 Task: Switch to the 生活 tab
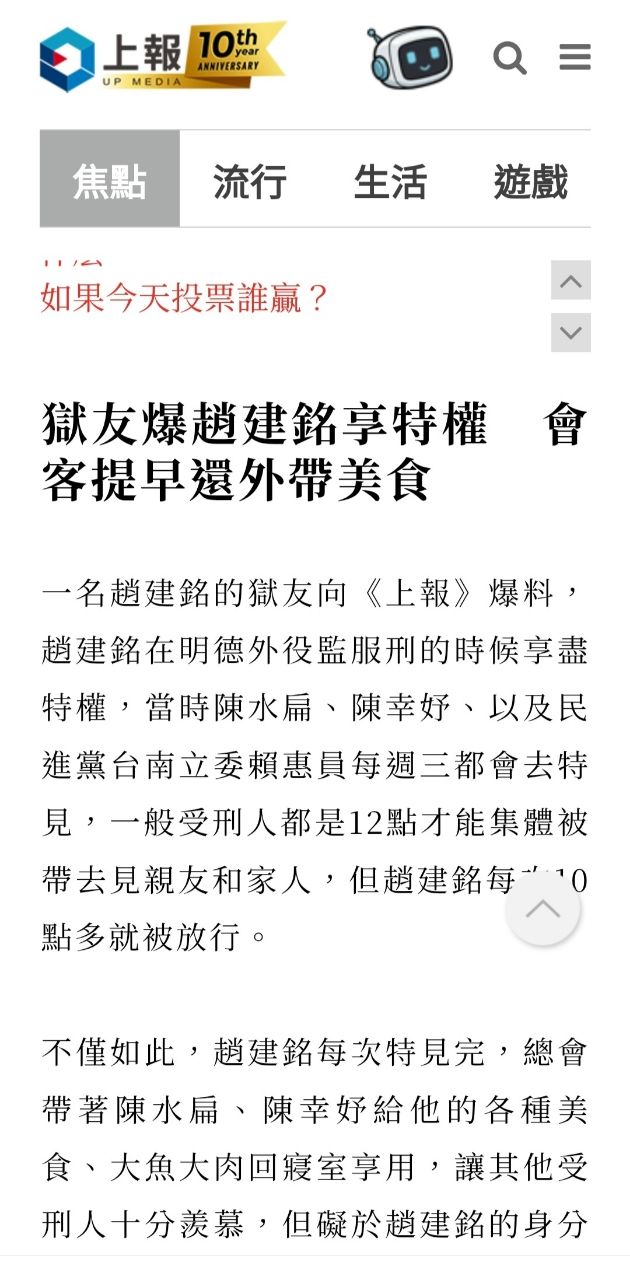pyautogui.click(x=390, y=179)
